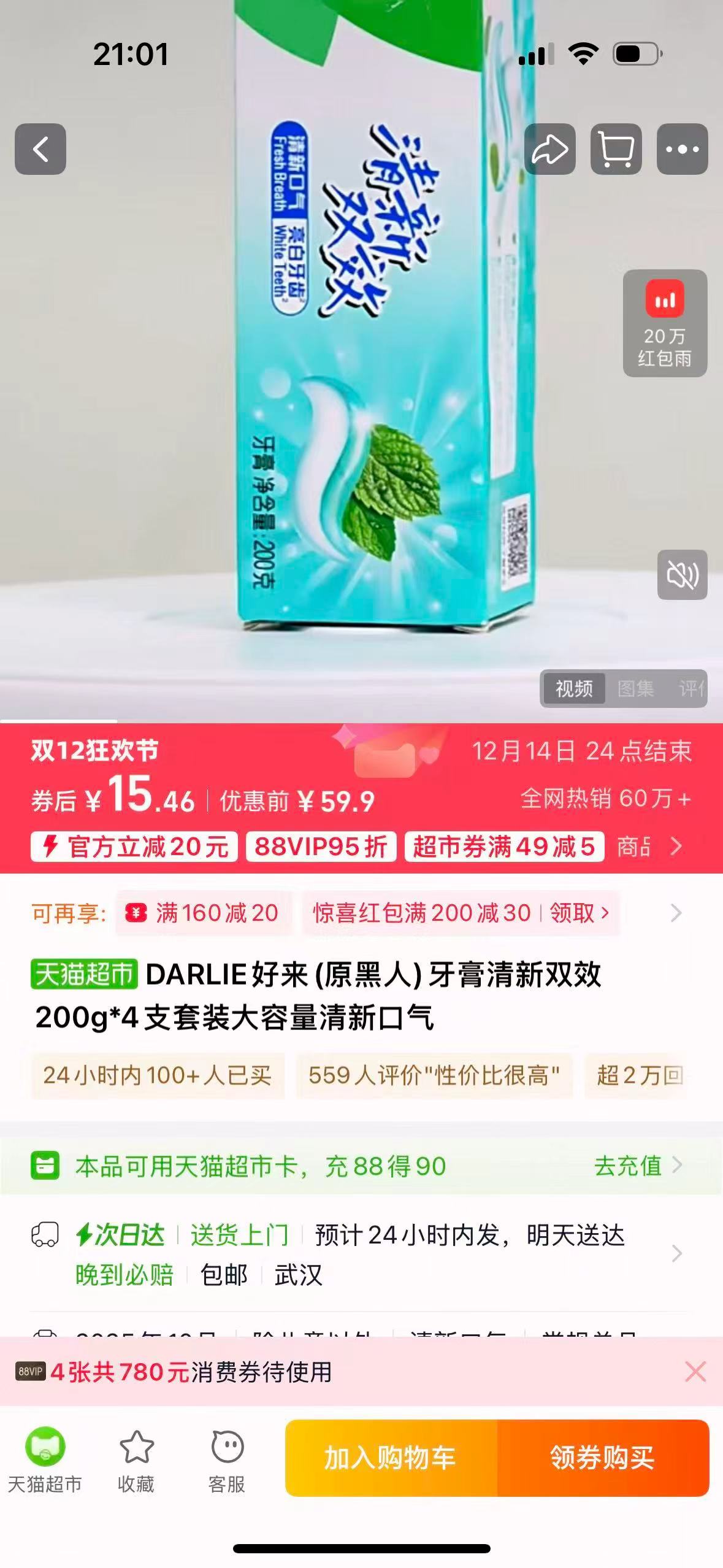The image size is (723, 1568).
Task: Dismiss the 88VIP consumer coupon banner
Action: [x=696, y=1374]
